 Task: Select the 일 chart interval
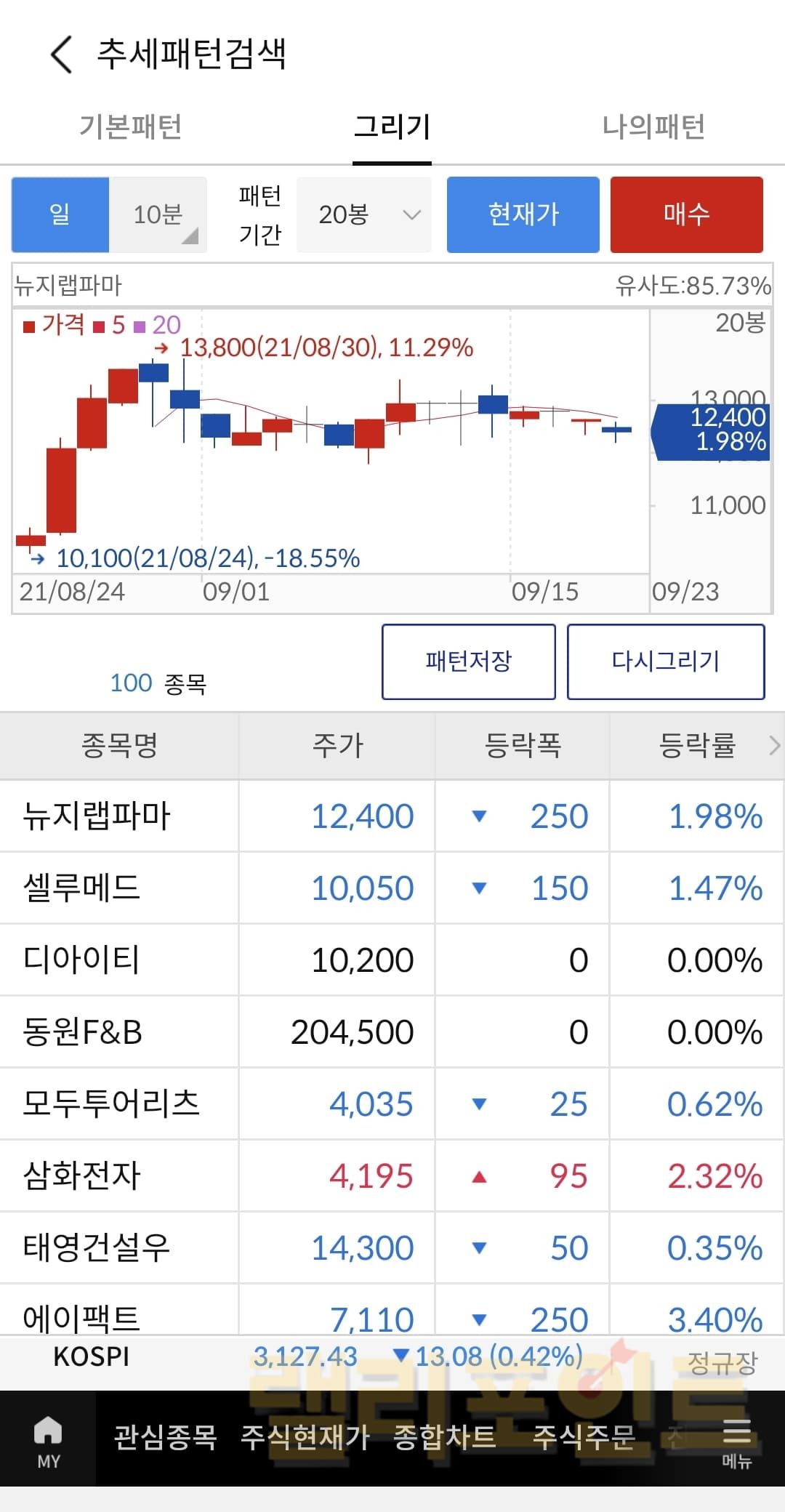(x=60, y=214)
